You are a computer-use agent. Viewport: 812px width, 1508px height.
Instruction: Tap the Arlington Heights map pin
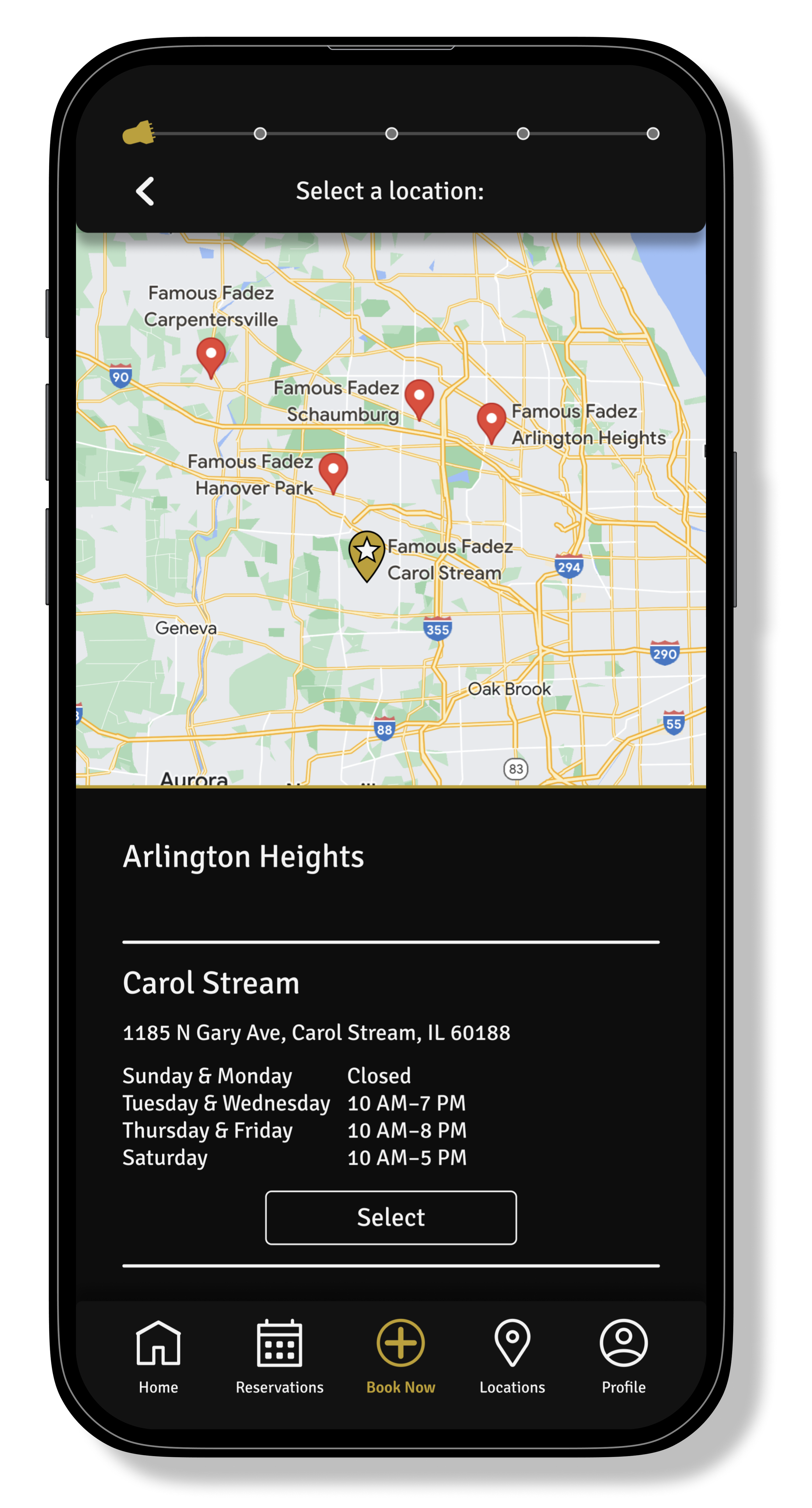tap(491, 423)
